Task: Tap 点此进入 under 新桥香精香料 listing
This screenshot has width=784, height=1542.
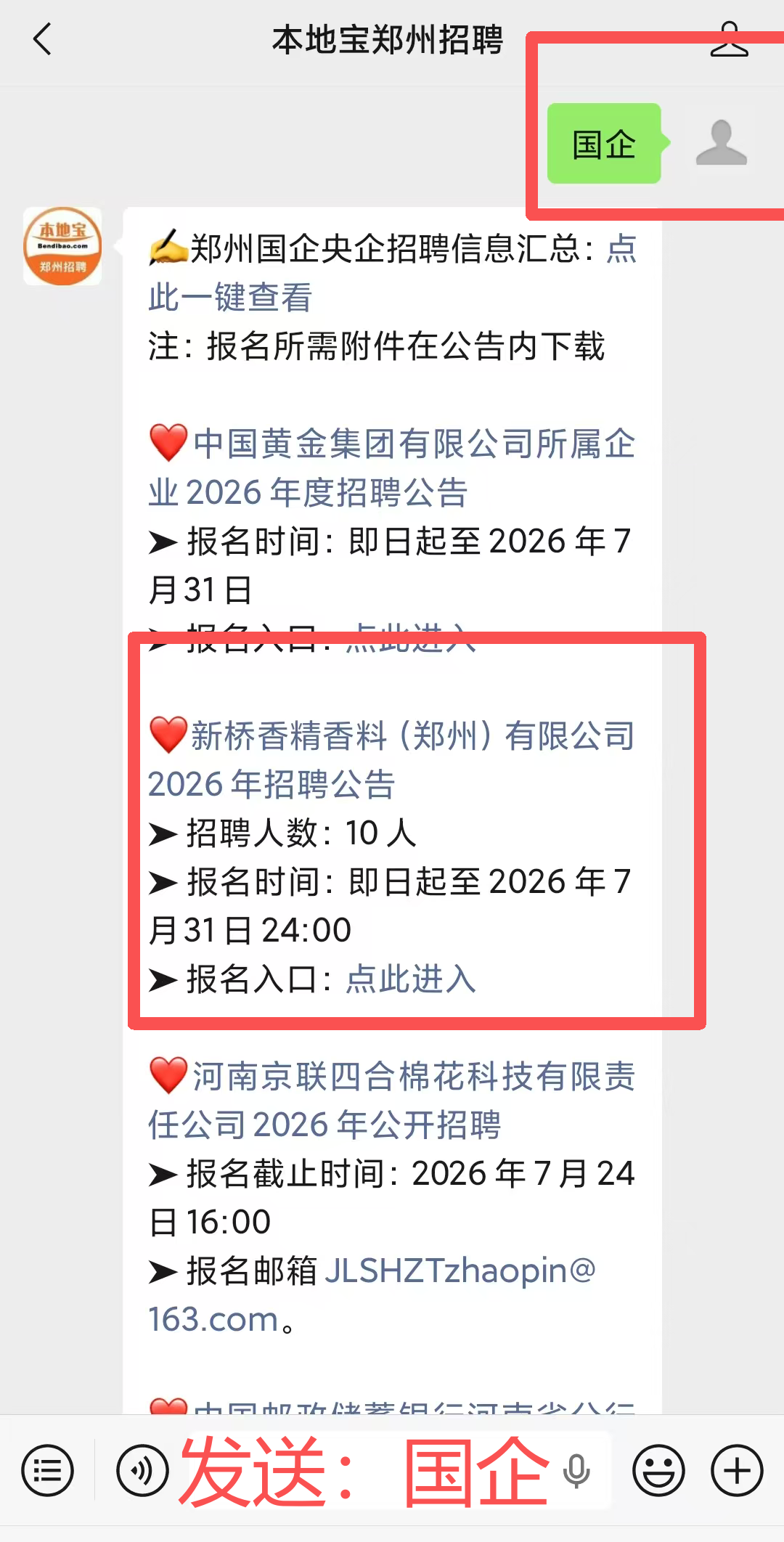Action: 411,979
